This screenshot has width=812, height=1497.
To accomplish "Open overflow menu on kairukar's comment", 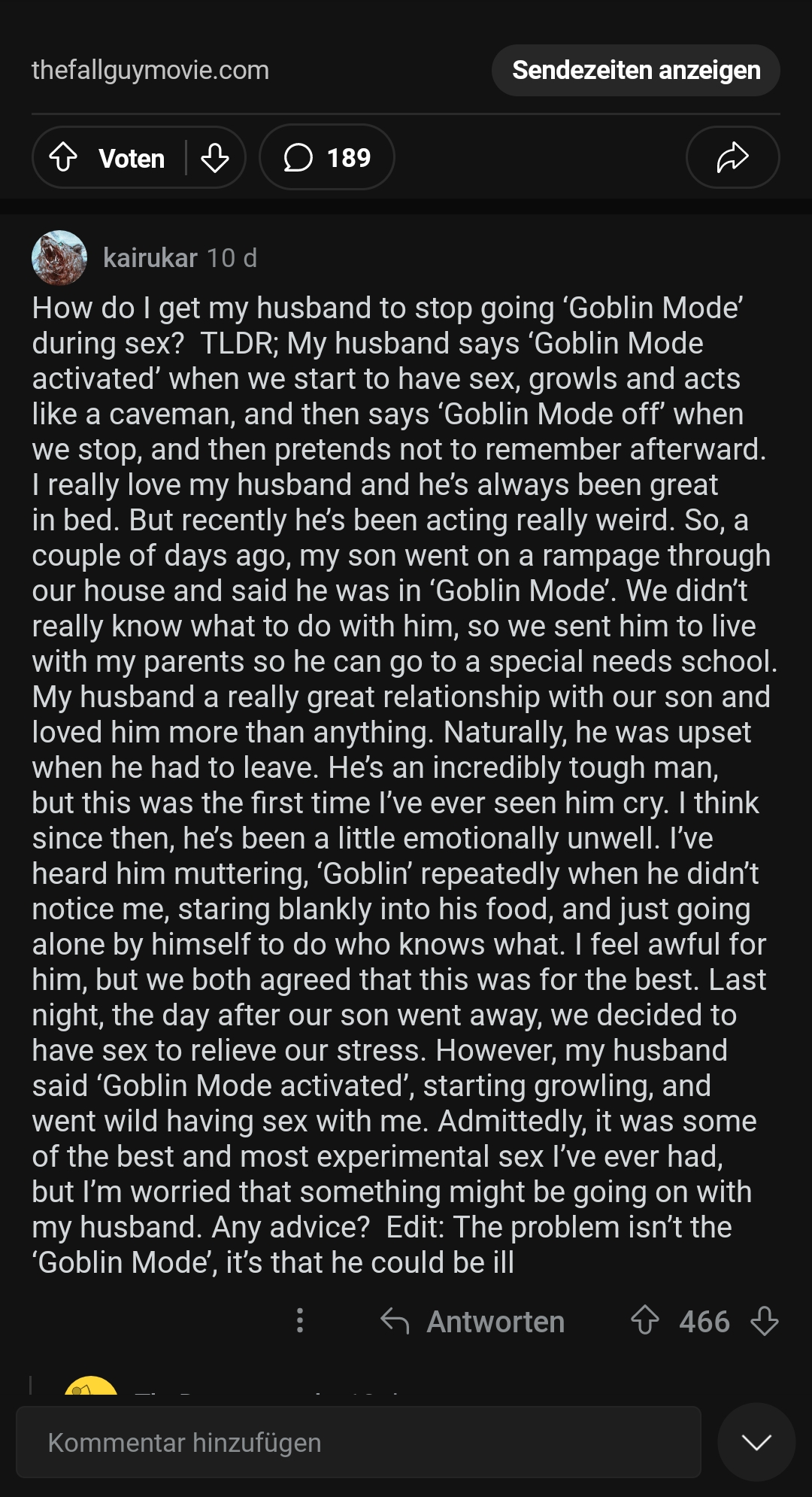I will [300, 1320].
